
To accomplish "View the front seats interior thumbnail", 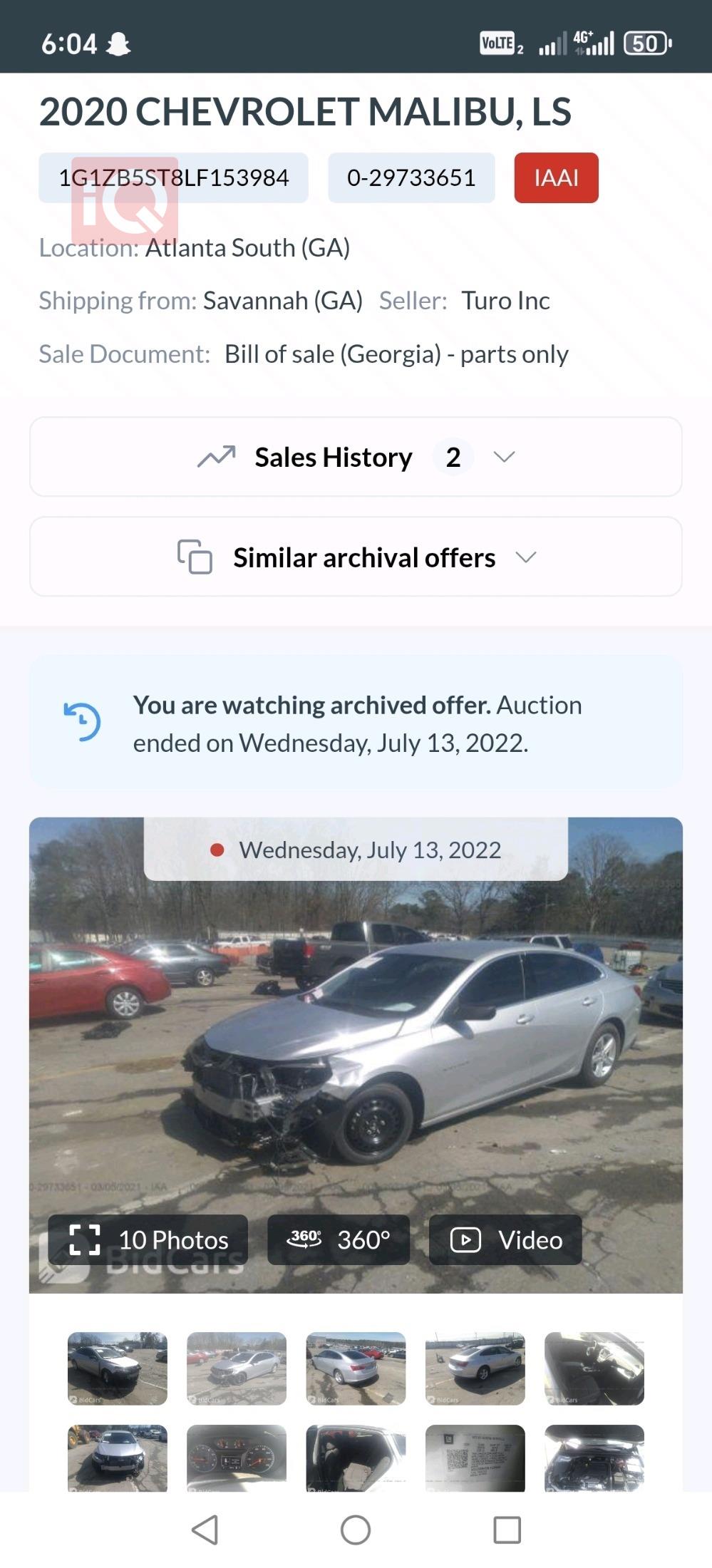I will 594,1368.
